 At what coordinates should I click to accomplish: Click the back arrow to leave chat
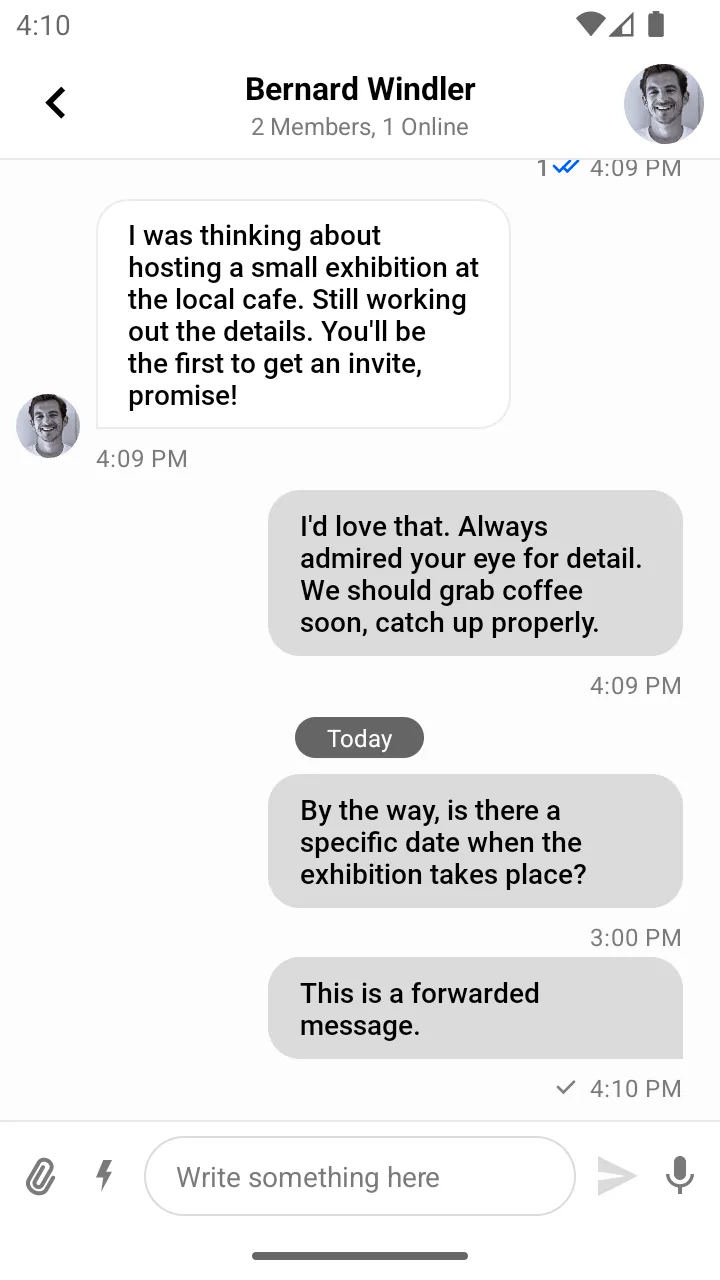(x=55, y=101)
